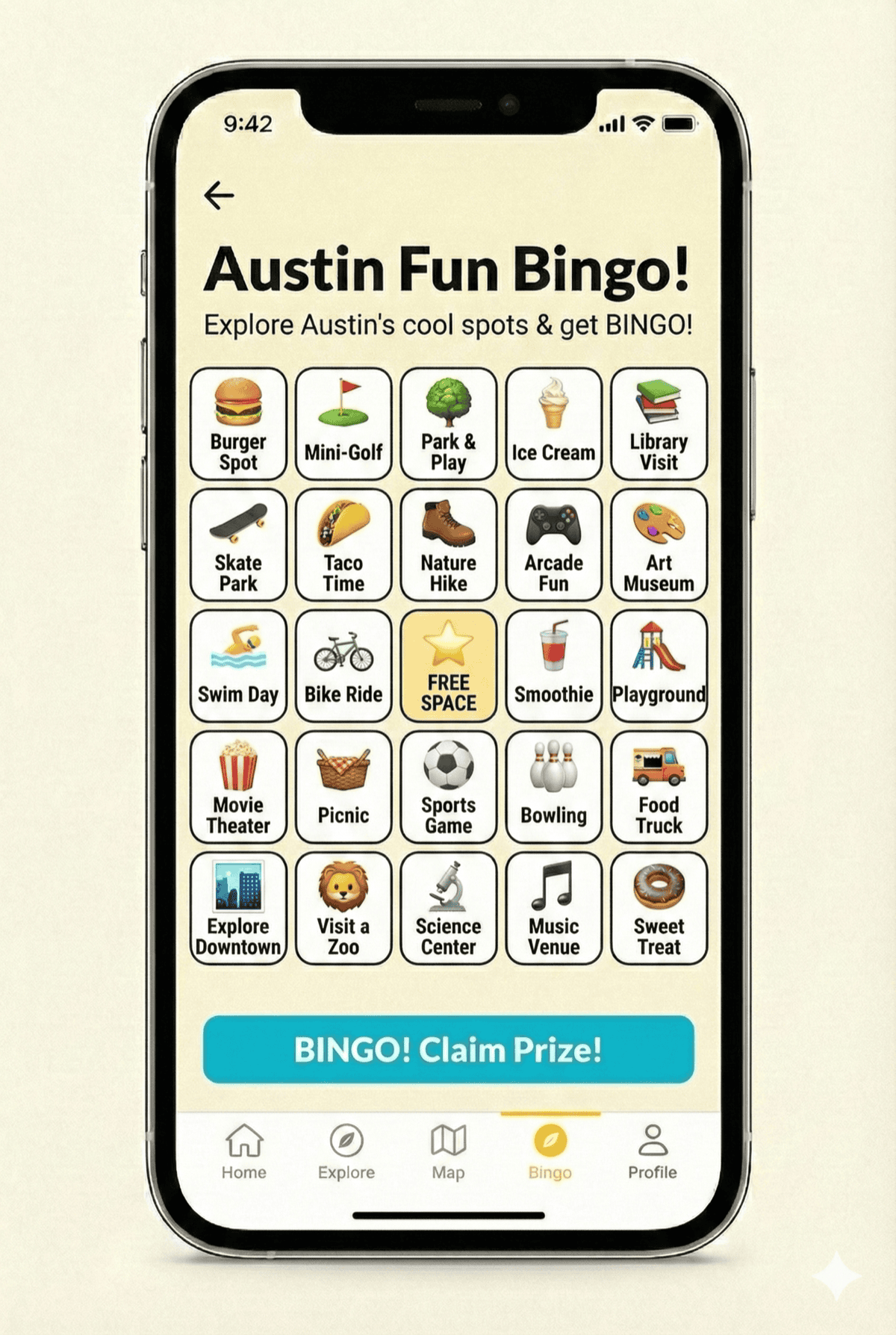Switch to the Home tab

click(x=244, y=1152)
